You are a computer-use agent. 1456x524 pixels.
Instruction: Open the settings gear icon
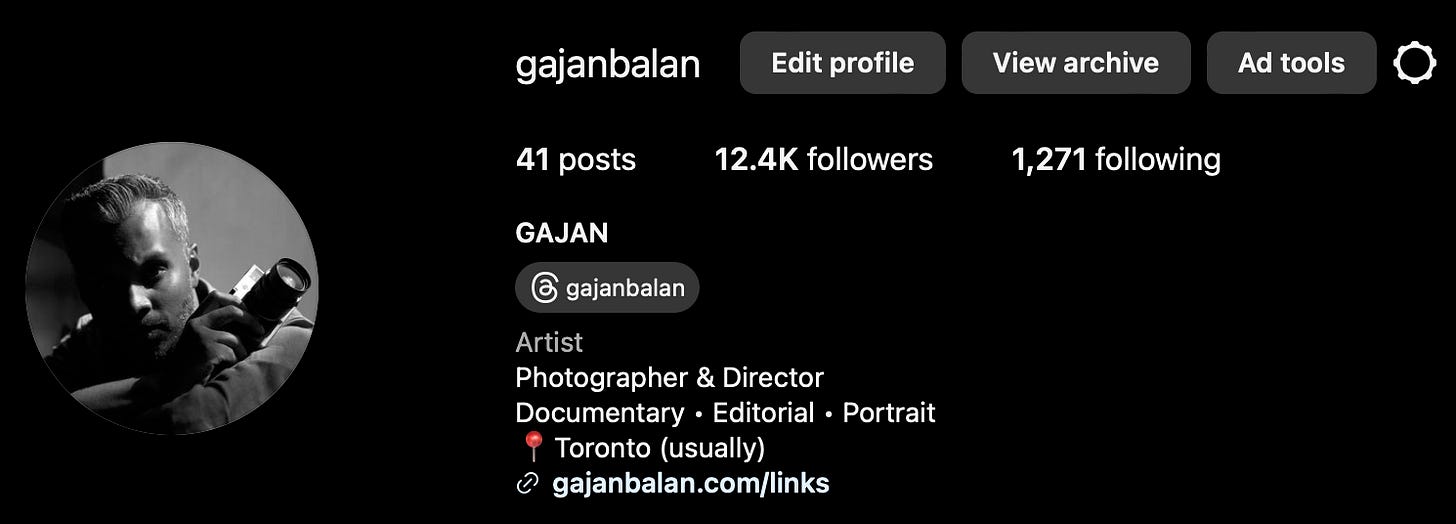pos(1414,64)
